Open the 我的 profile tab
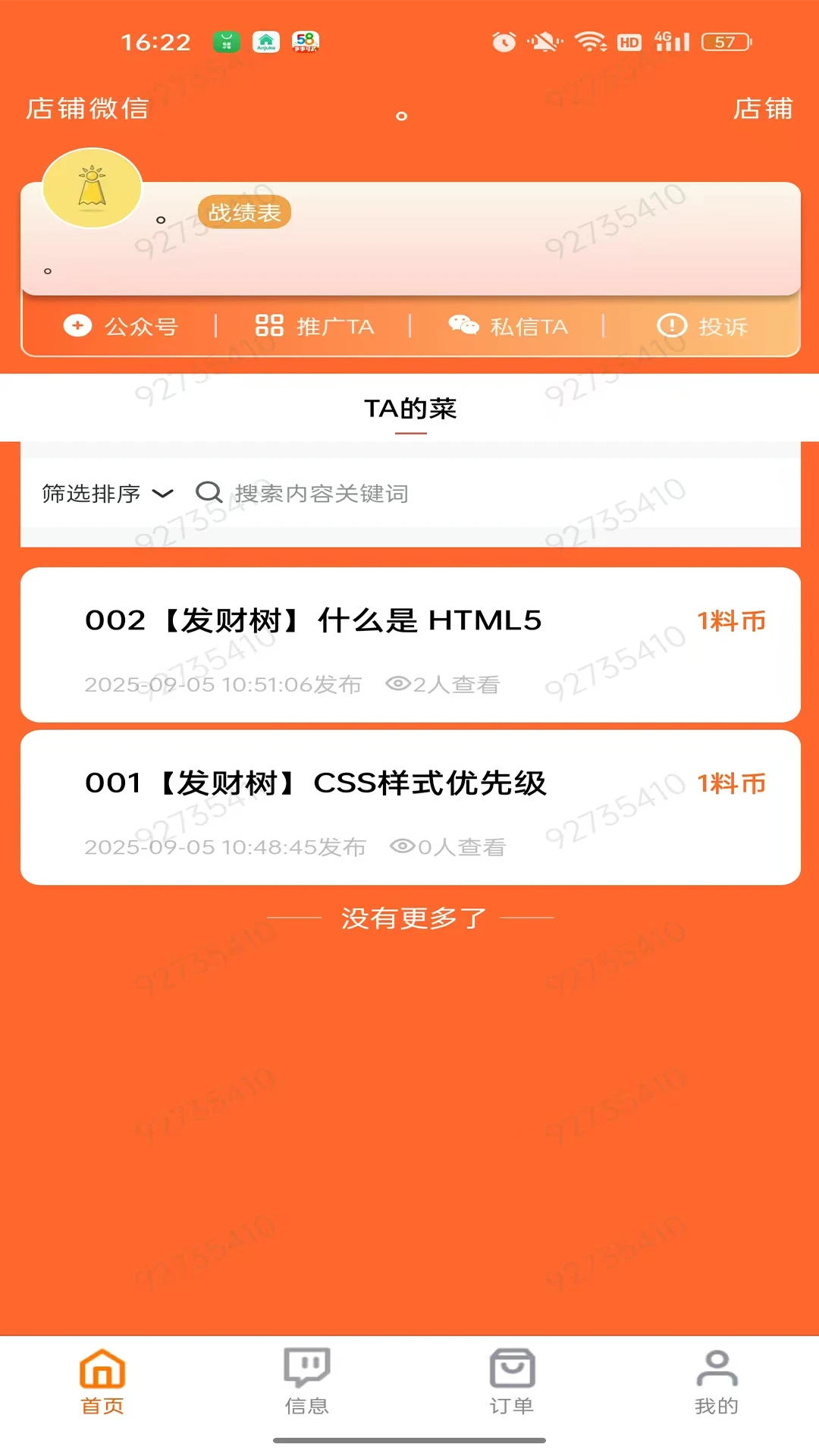The width and height of the screenshot is (819, 1456). point(717,1381)
